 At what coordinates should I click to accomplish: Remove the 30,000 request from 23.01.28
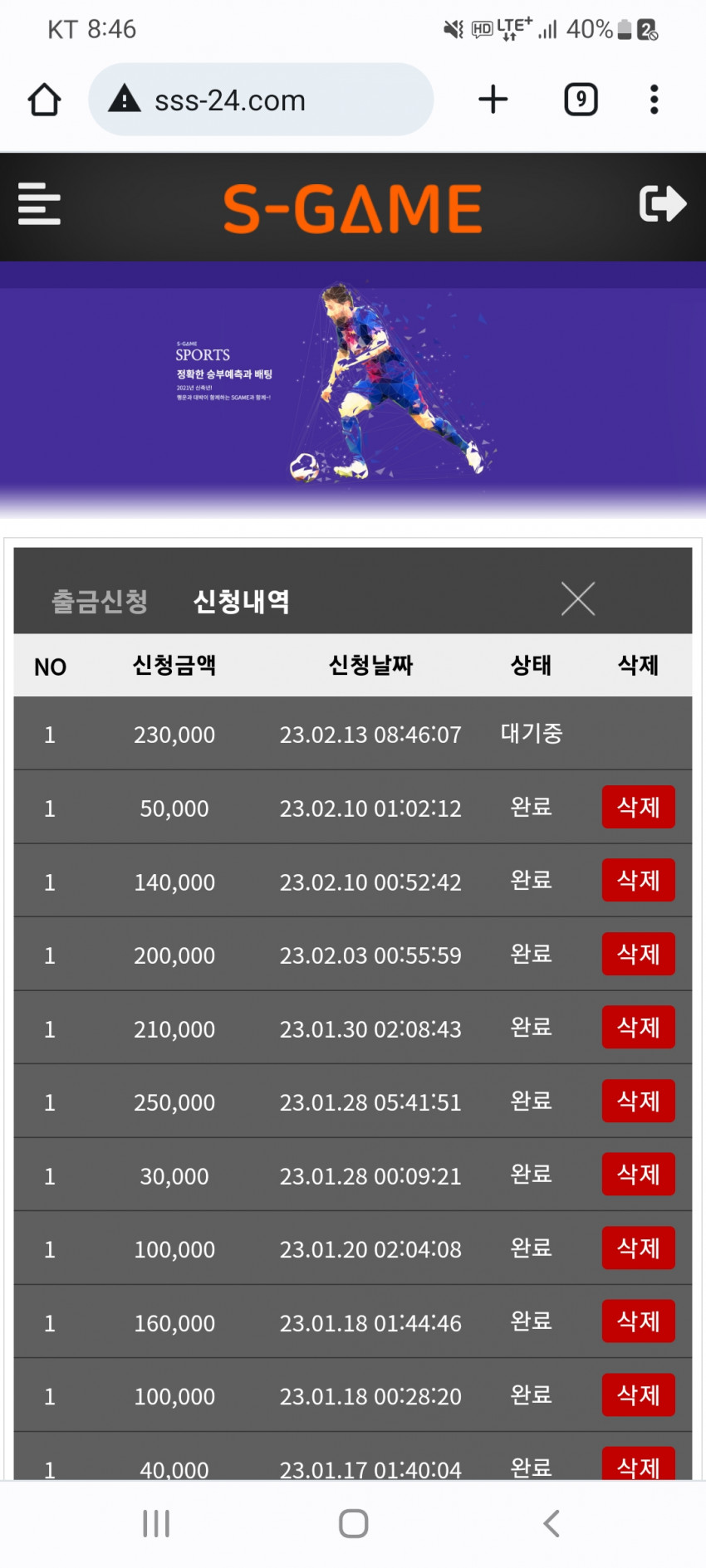point(638,1174)
